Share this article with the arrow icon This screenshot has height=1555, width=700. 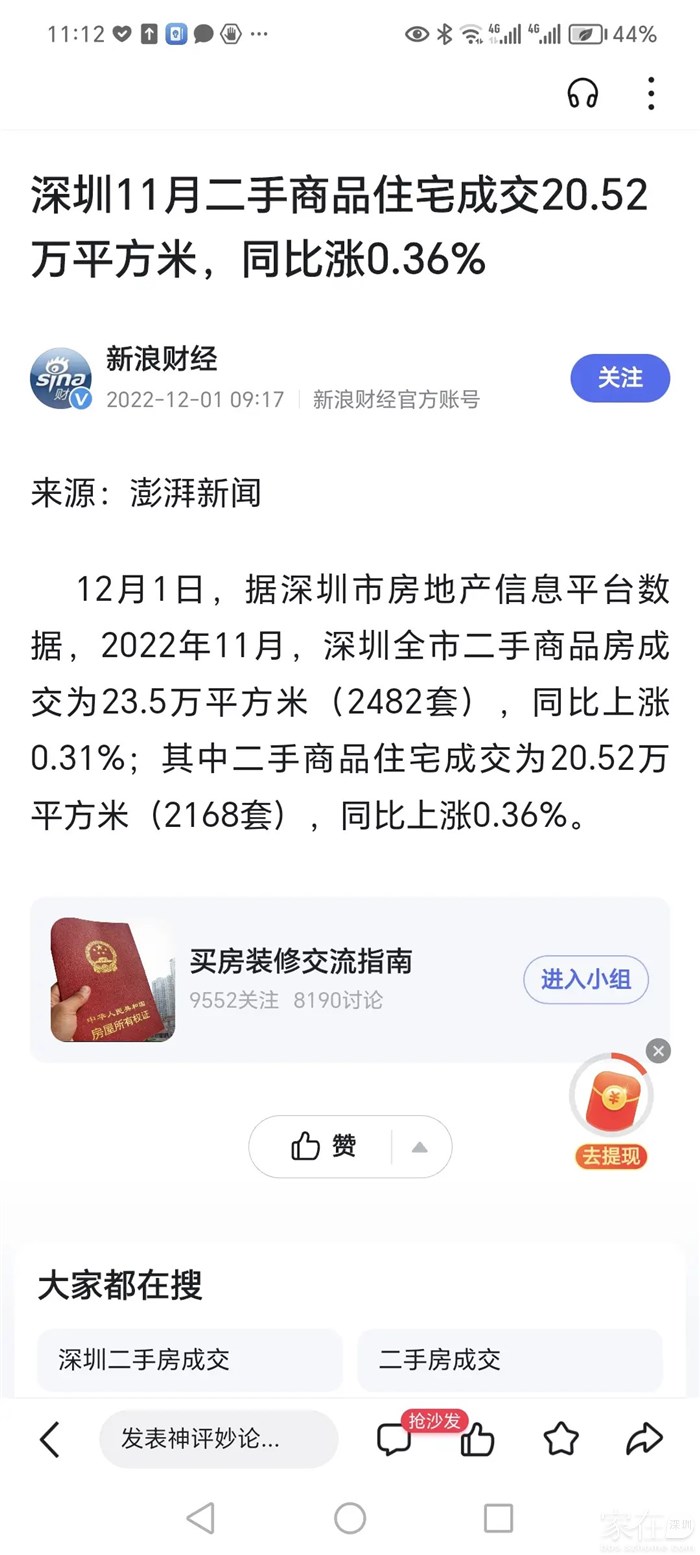click(x=644, y=1439)
